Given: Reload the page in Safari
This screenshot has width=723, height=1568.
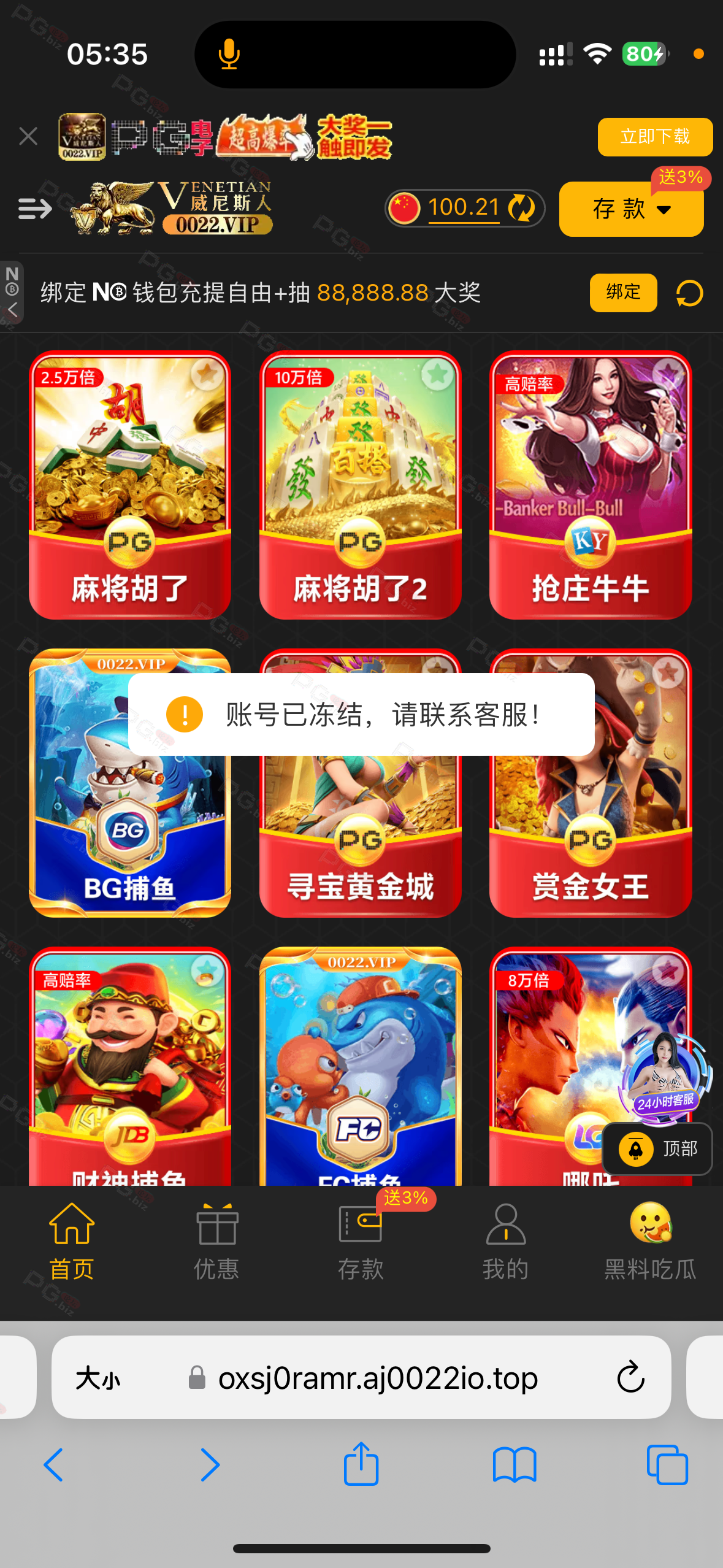Looking at the screenshot, I should click(630, 1378).
